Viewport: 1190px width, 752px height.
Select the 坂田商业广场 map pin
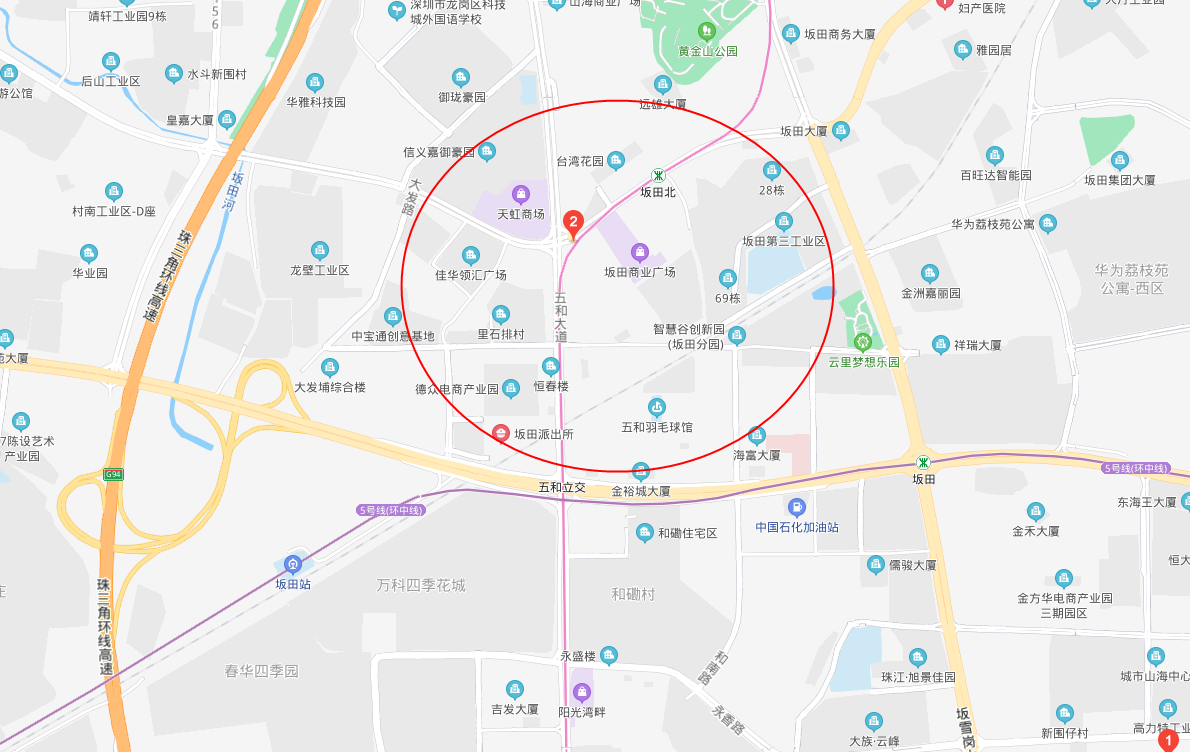pyautogui.click(x=639, y=252)
